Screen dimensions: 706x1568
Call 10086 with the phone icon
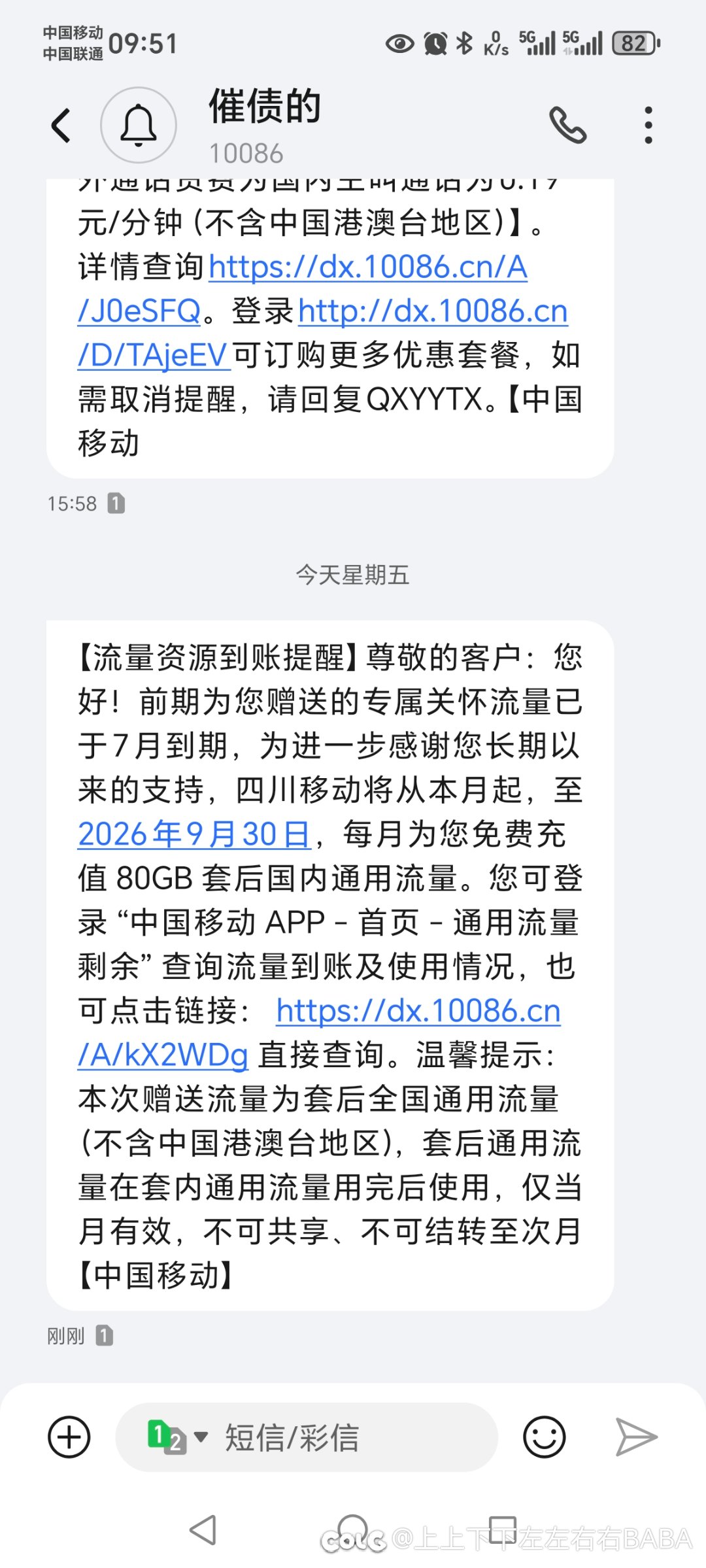click(x=567, y=125)
